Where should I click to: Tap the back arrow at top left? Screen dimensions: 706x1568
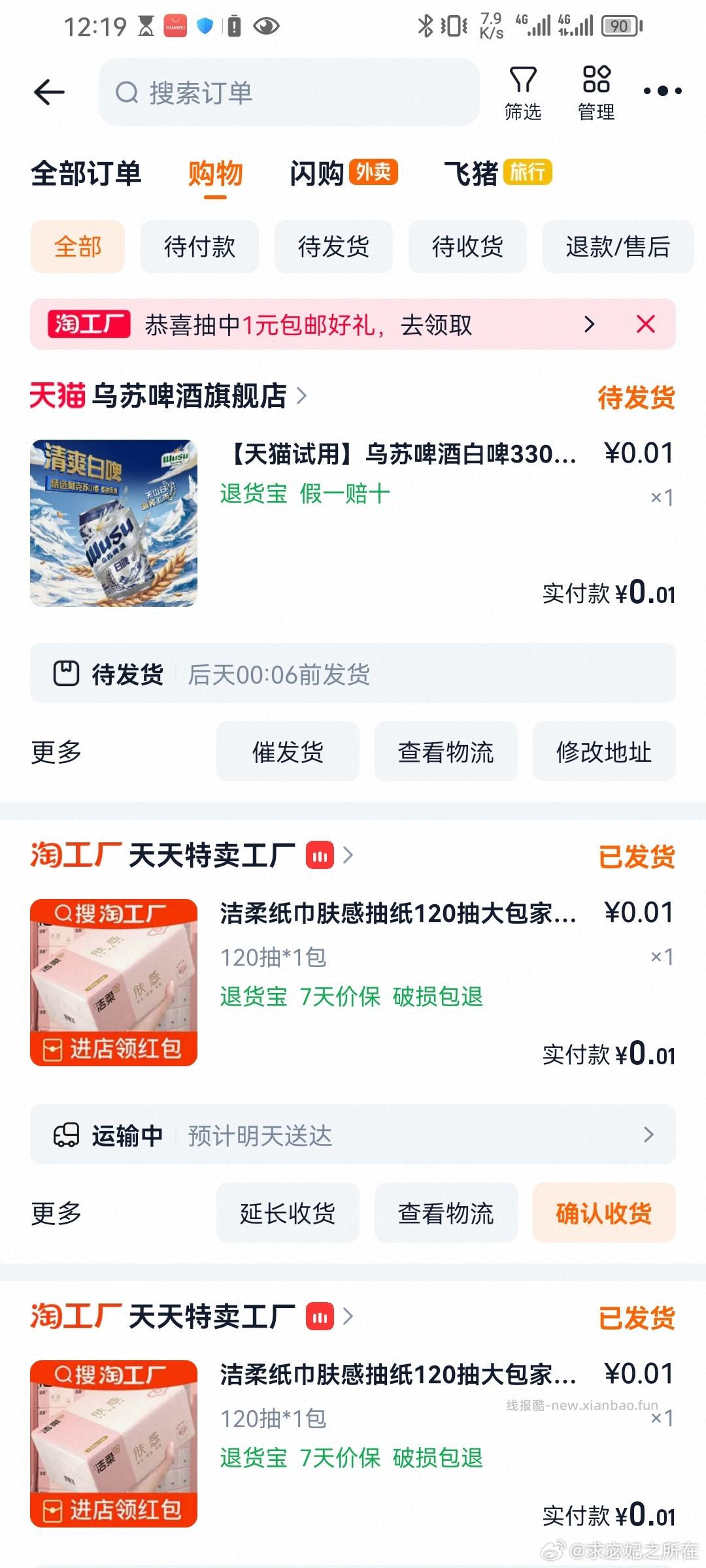(x=49, y=91)
